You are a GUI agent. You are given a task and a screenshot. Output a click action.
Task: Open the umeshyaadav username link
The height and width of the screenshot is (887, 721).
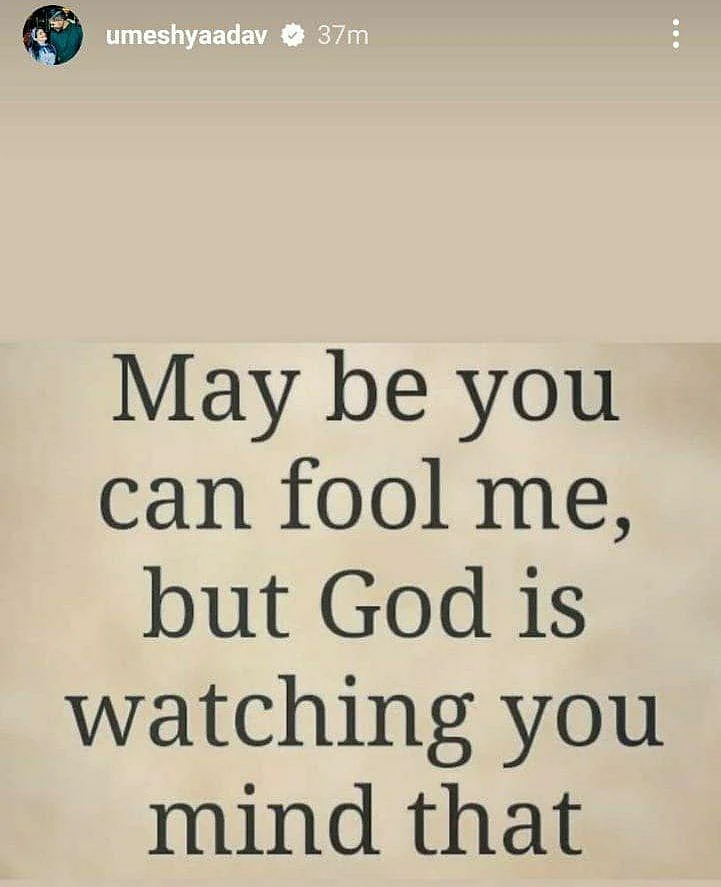point(186,35)
